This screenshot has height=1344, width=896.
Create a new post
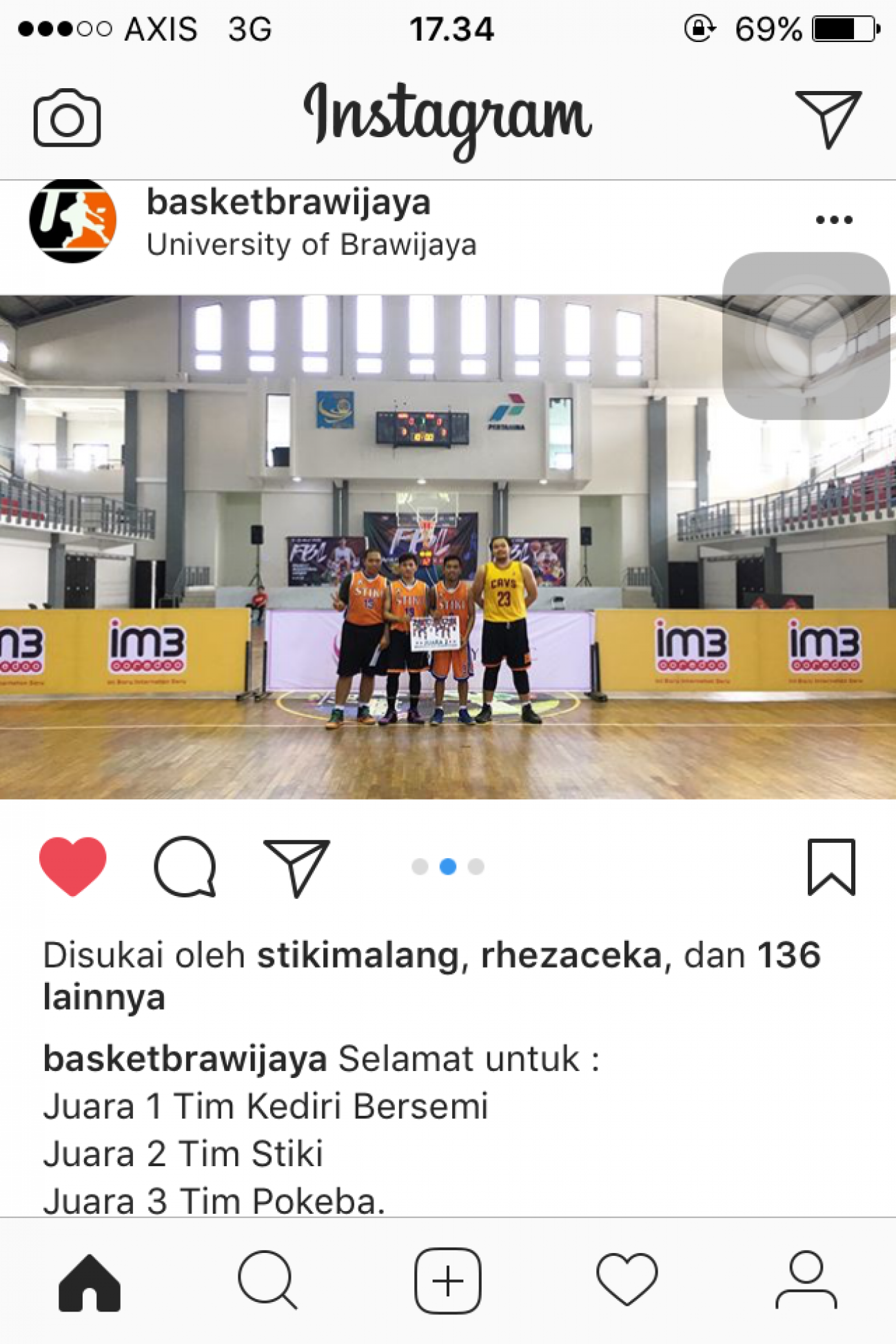click(x=448, y=1281)
